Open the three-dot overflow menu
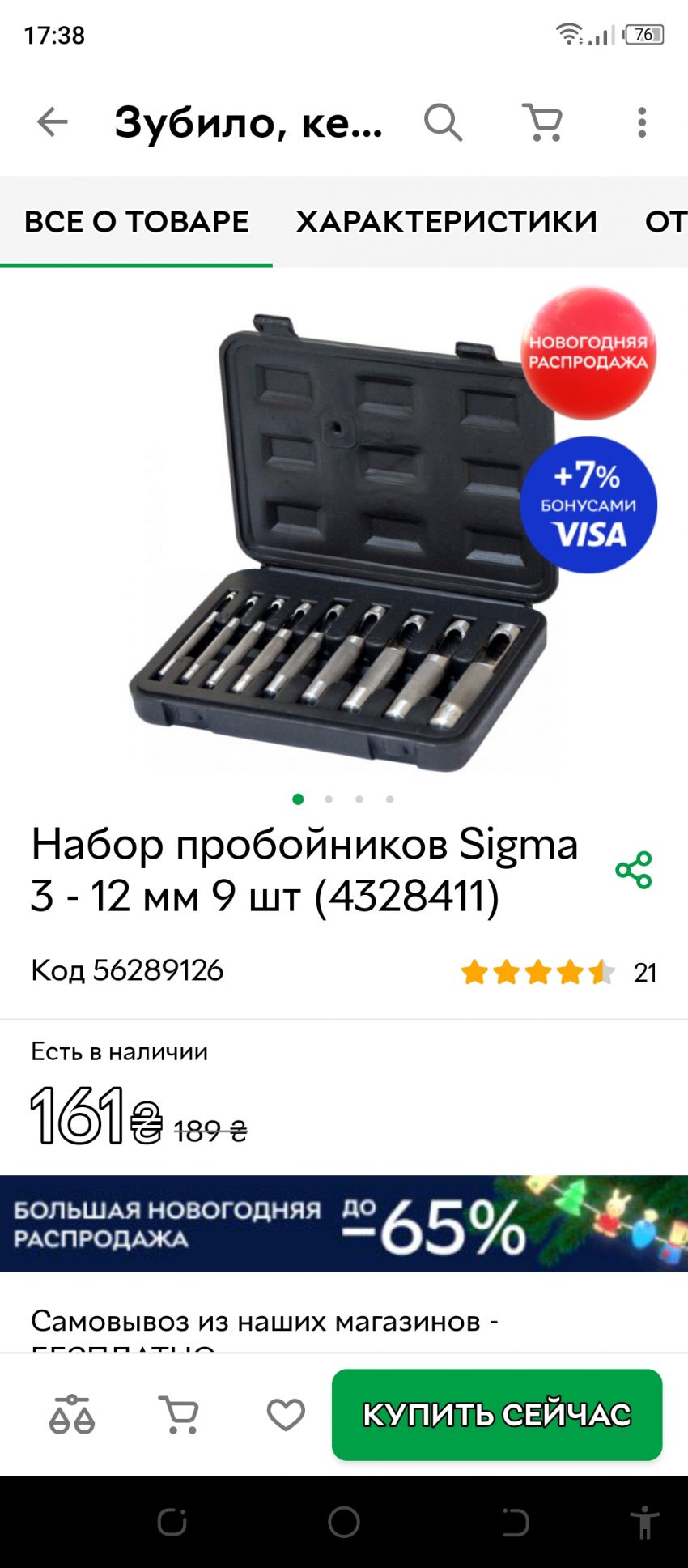This screenshot has height=1568, width=688. (x=642, y=122)
